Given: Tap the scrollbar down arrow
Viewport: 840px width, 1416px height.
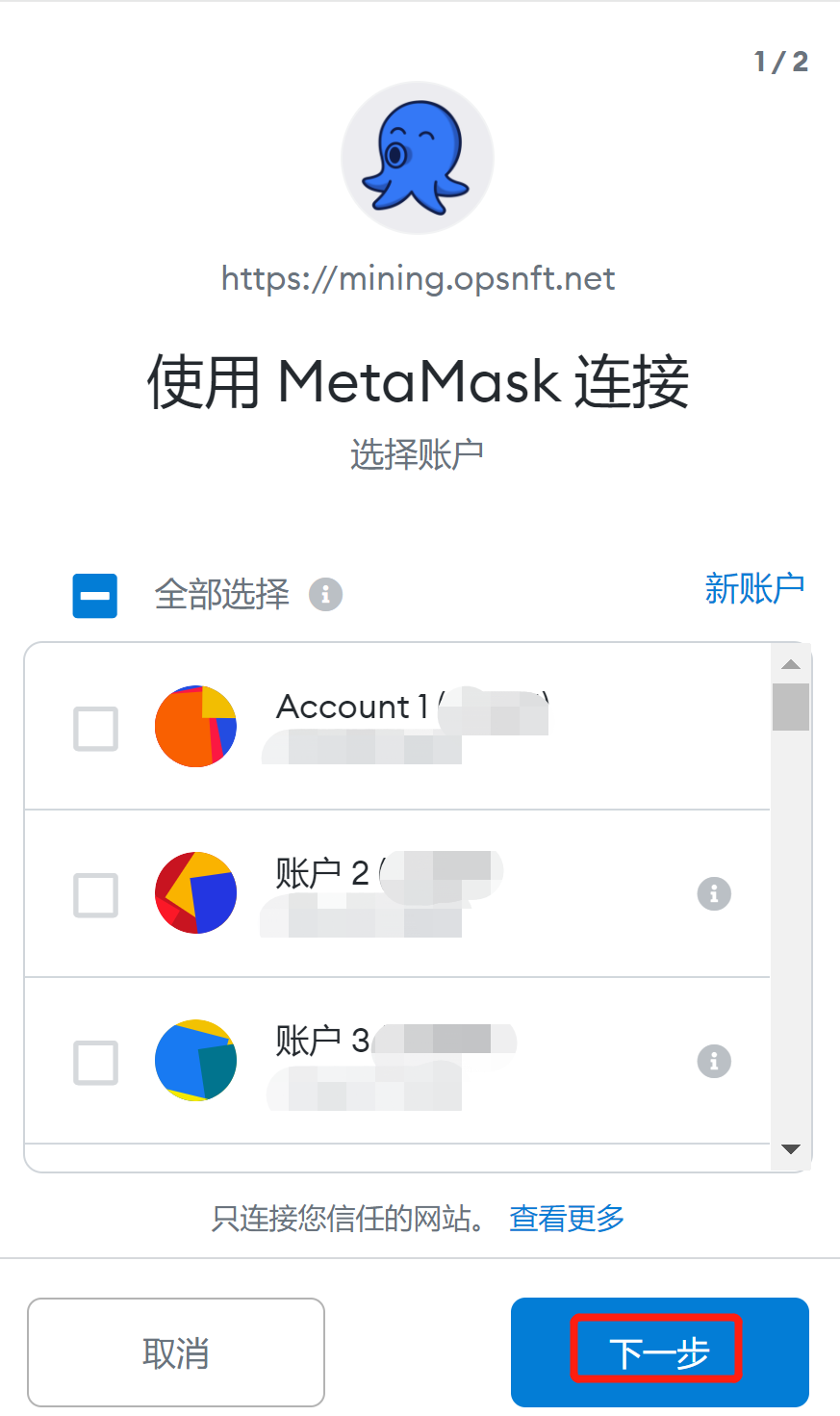Looking at the screenshot, I should [x=791, y=1149].
